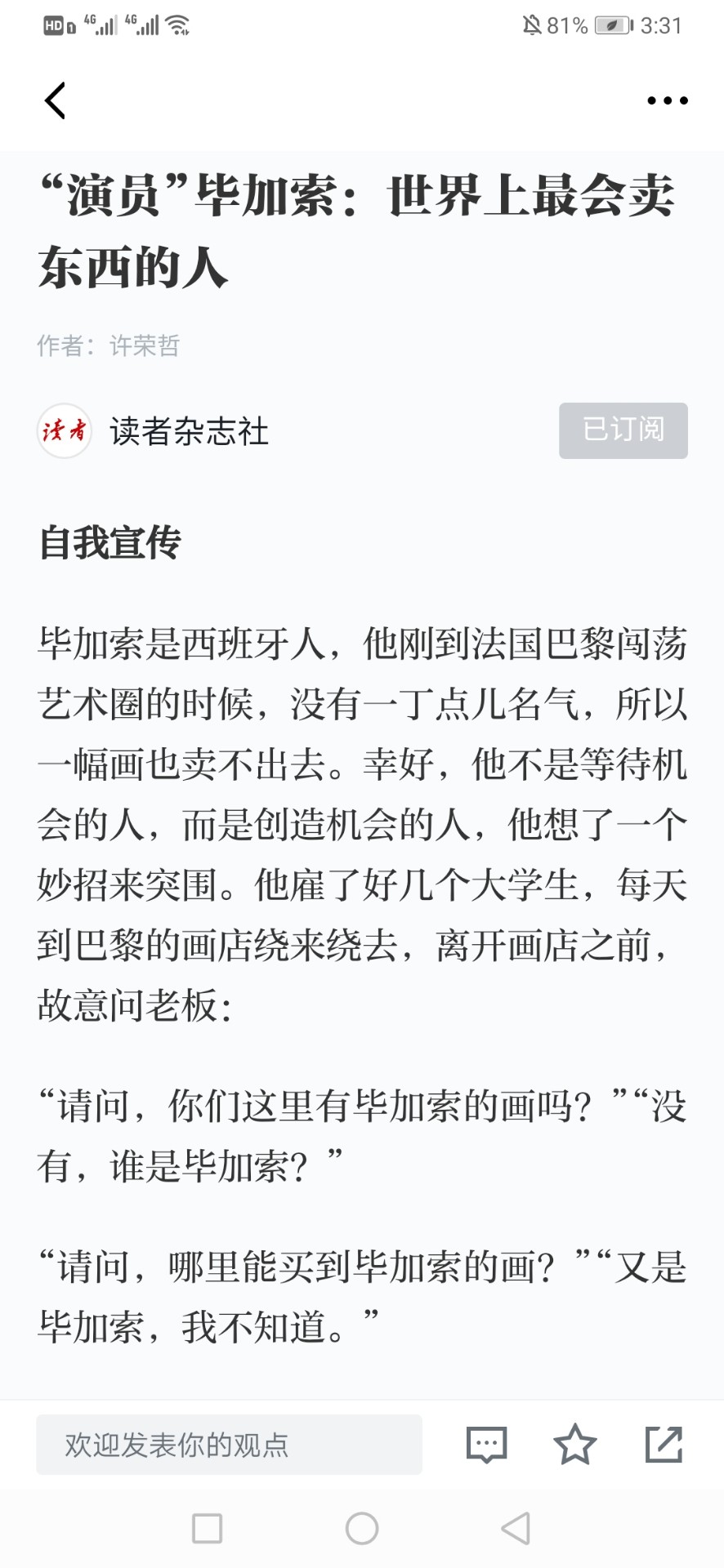
Task: Share the article via the share icon
Action: [x=664, y=1444]
